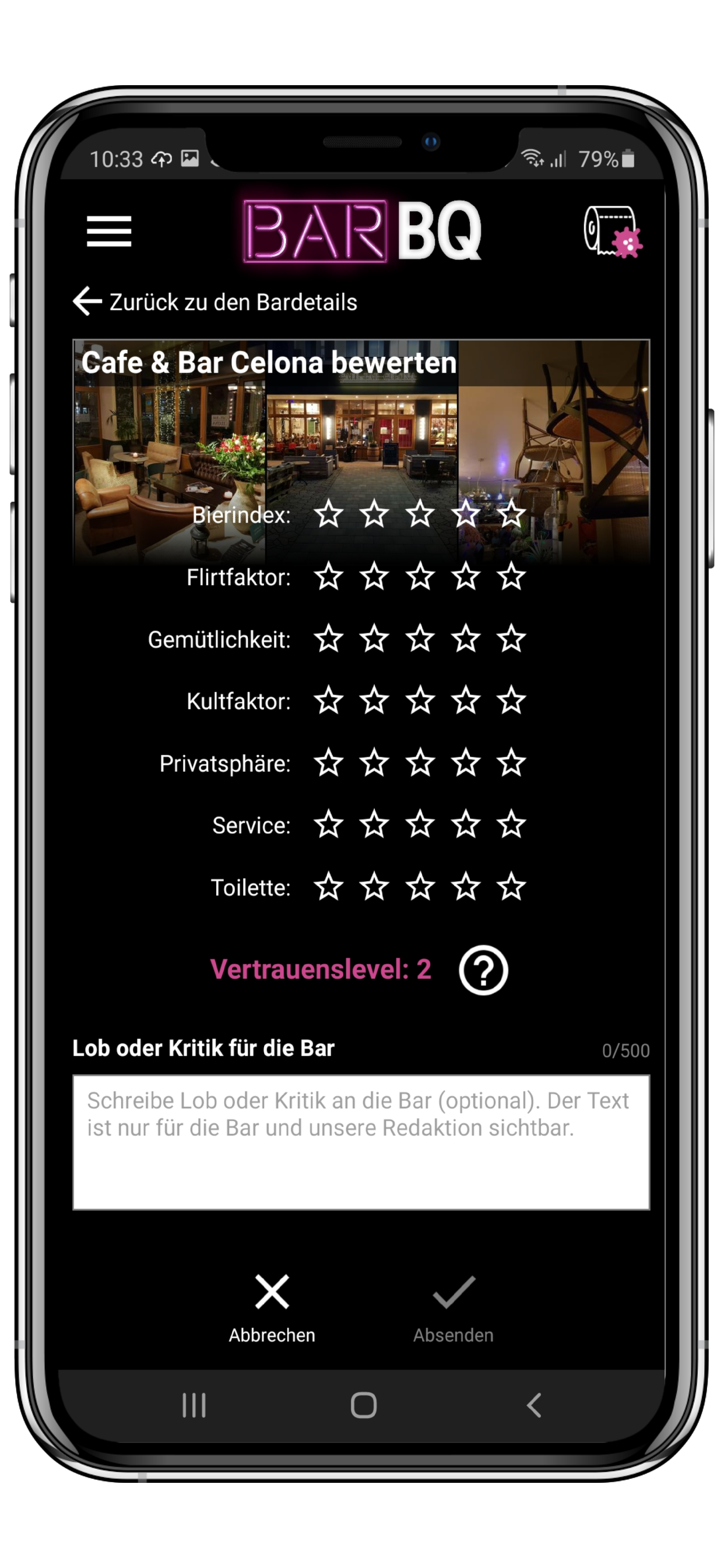724x1568 pixels.
Task: Rate Kultfaktor with two stars
Action: coord(375,701)
